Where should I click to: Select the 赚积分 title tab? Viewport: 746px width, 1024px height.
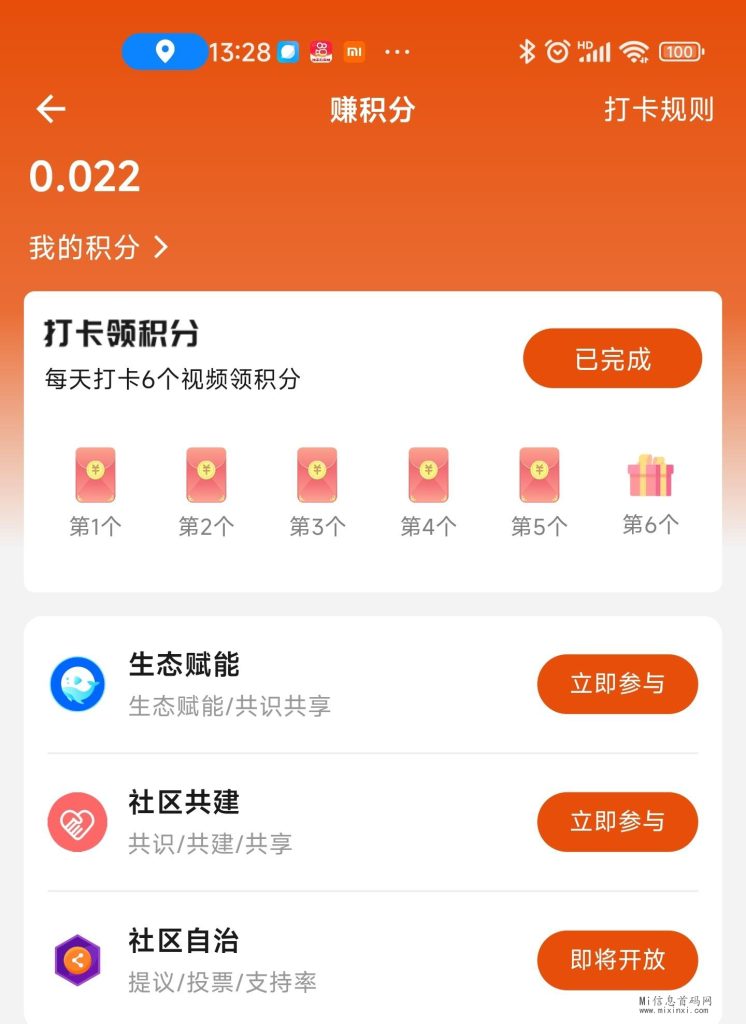click(373, 110)
